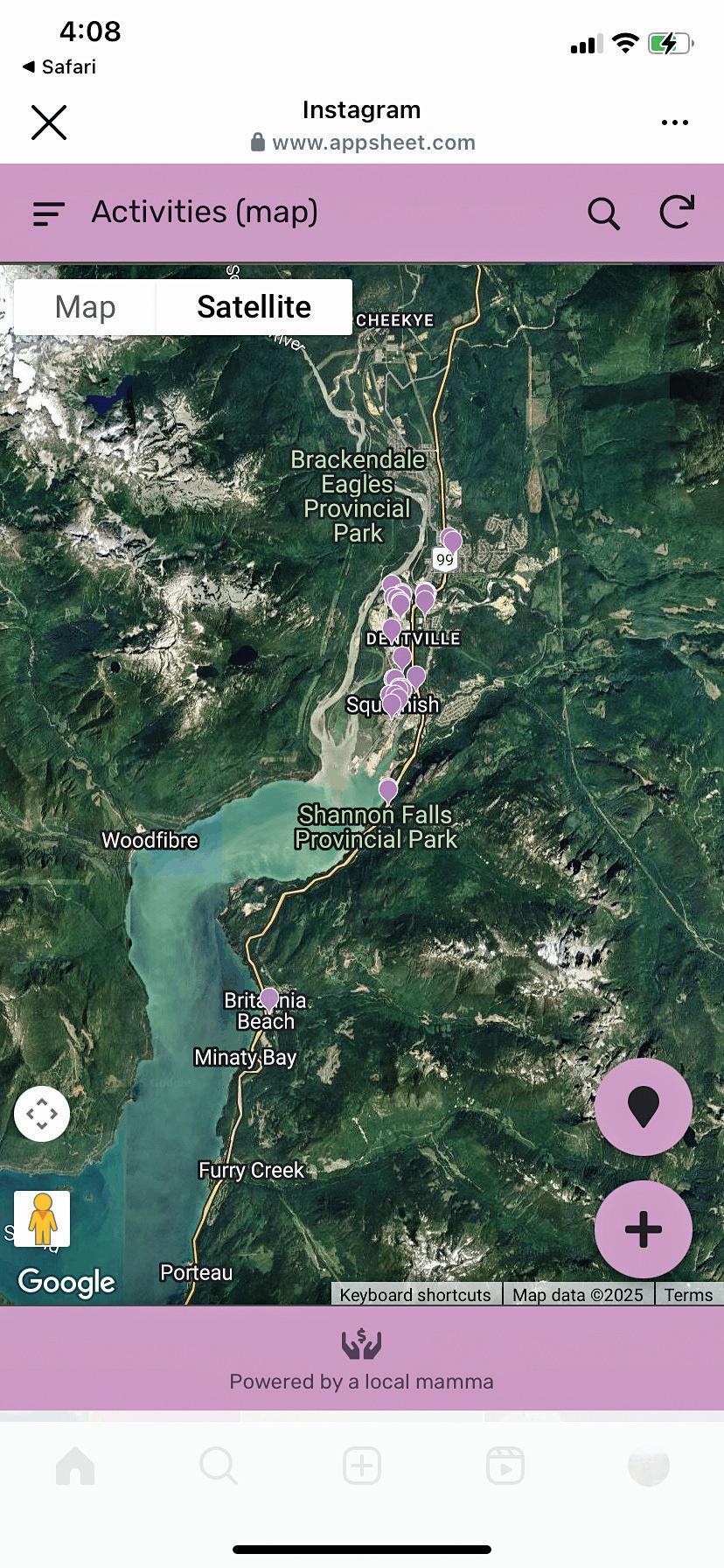Tap the pin near Shannon Falls Provincial Park

pos(387,789)
